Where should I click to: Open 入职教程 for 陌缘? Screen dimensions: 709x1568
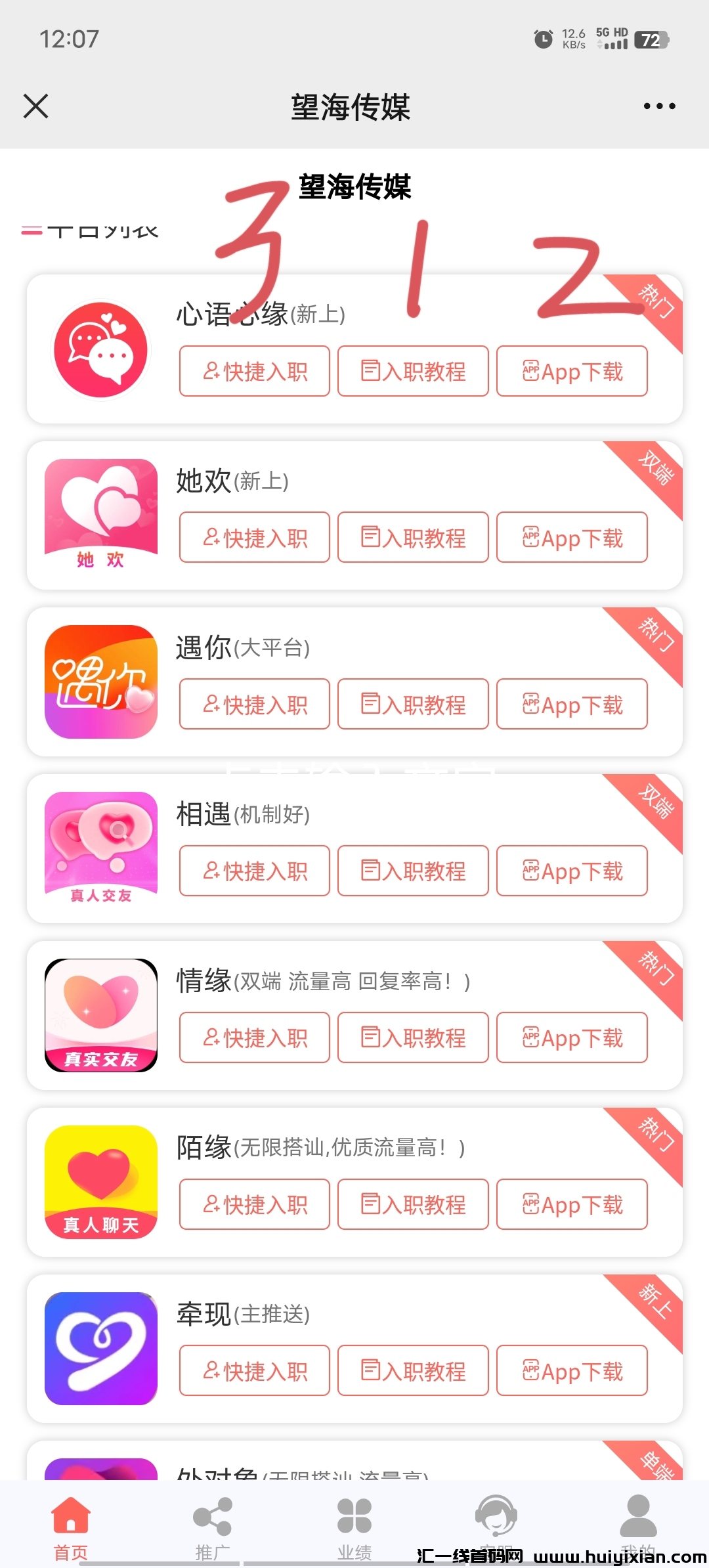(413, 1204)
